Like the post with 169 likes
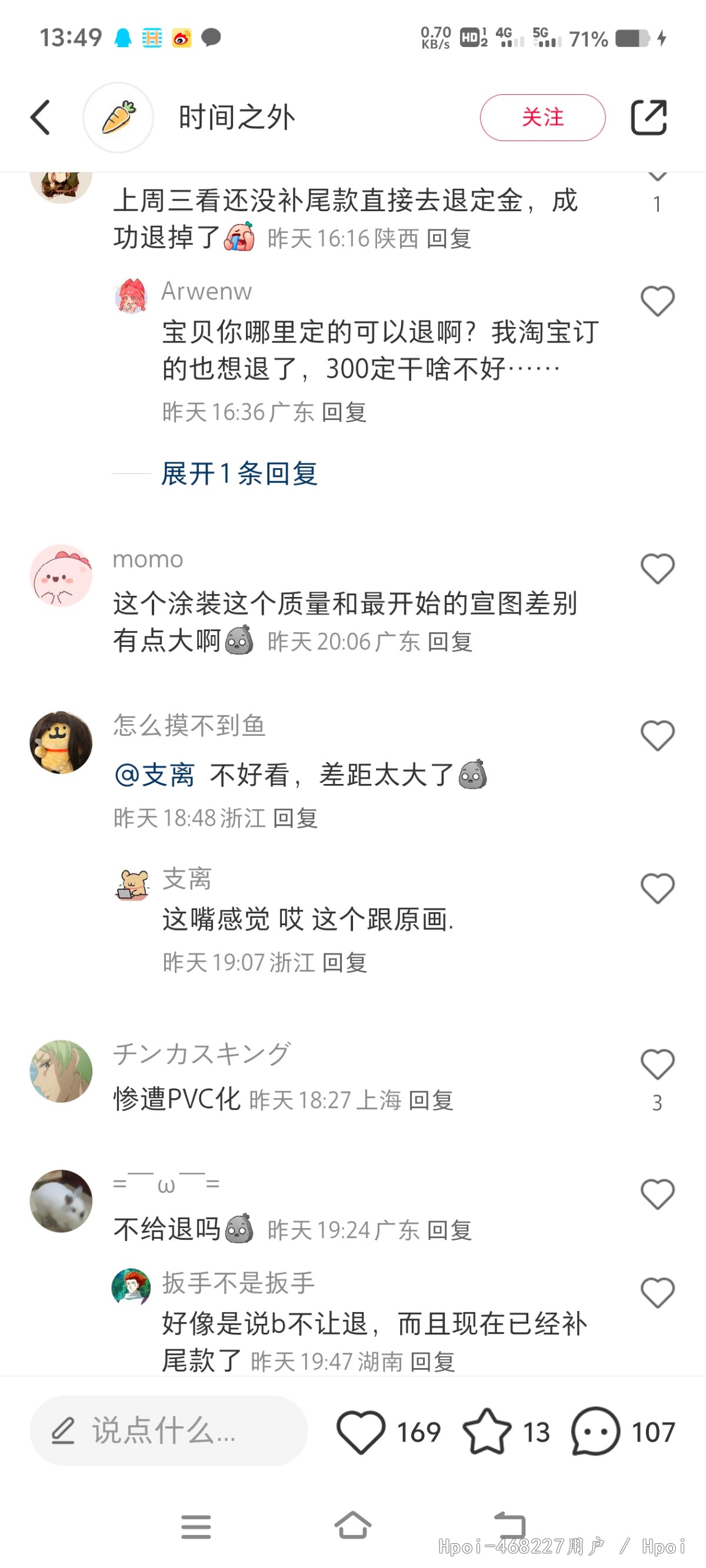This screenshot has height=1568, width=706. tap(361, 1432)
